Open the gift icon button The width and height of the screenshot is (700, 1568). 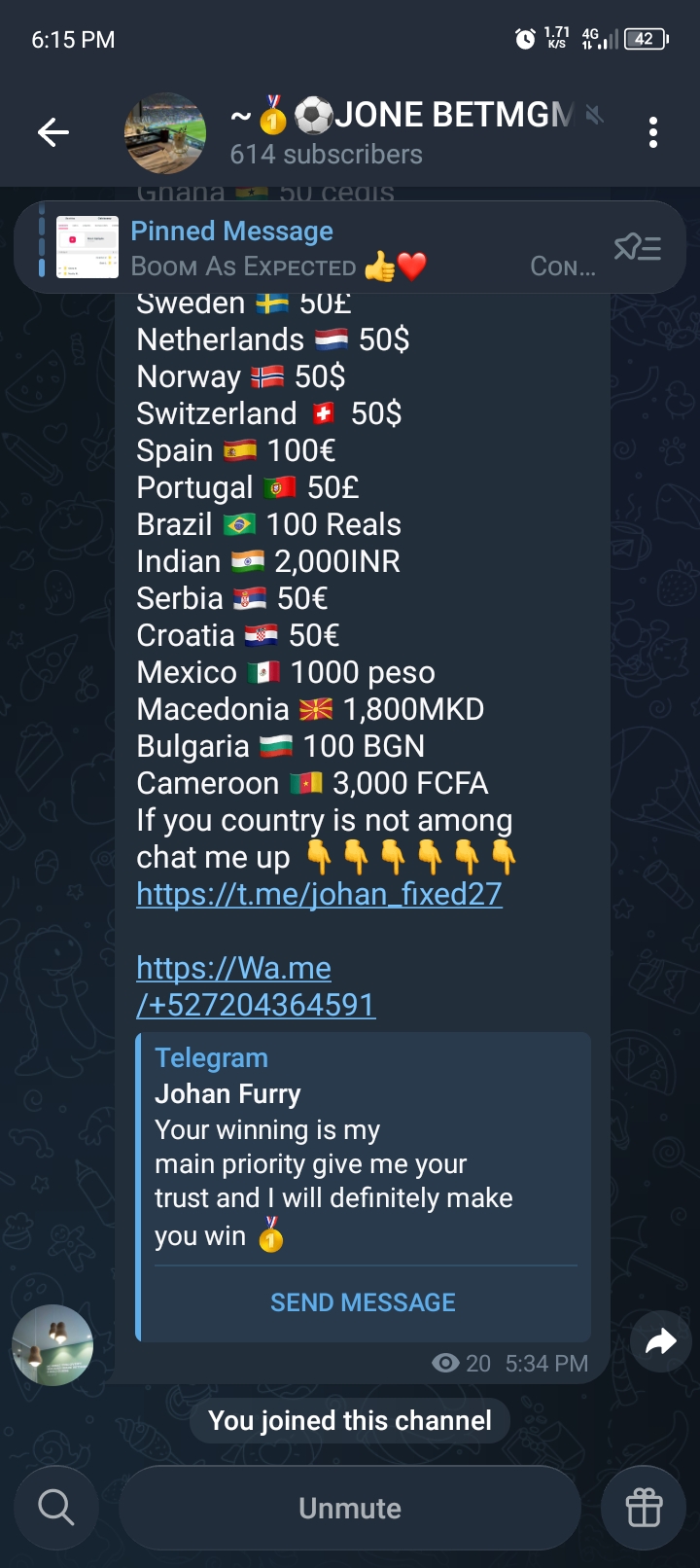(644, 1508)
